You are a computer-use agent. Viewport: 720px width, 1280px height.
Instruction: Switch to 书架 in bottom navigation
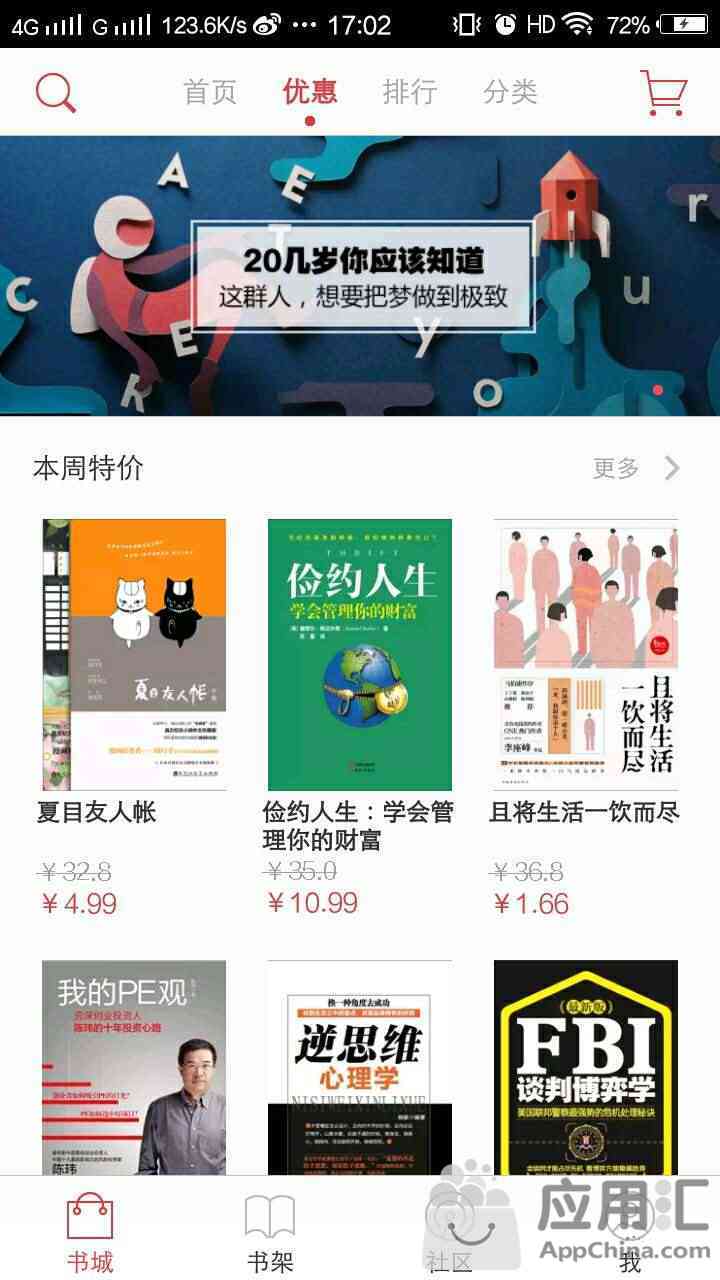[x=270, y=1233]
